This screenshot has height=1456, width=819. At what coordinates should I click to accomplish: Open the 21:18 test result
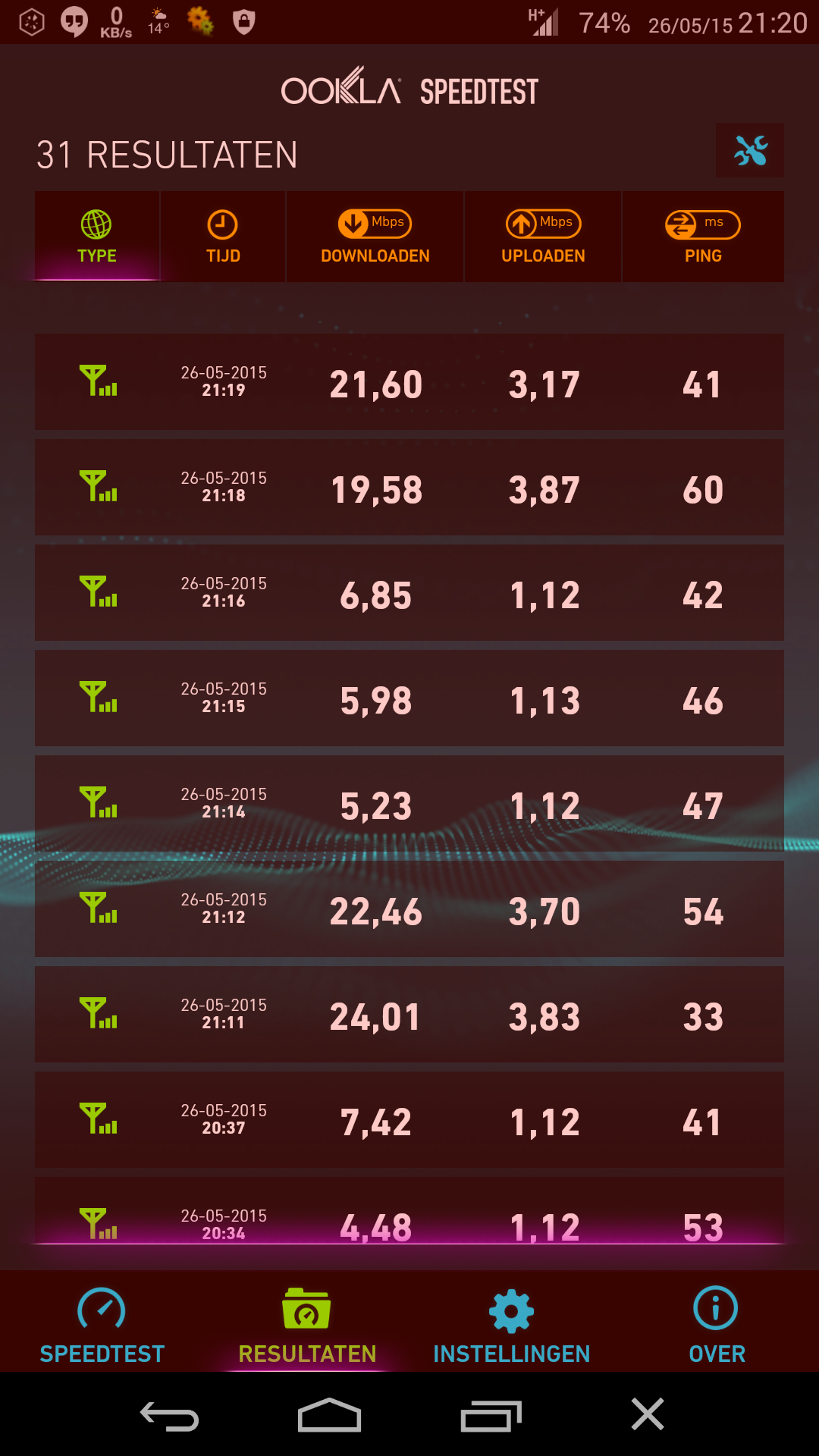pyautogui.click(x=409, y=488)
